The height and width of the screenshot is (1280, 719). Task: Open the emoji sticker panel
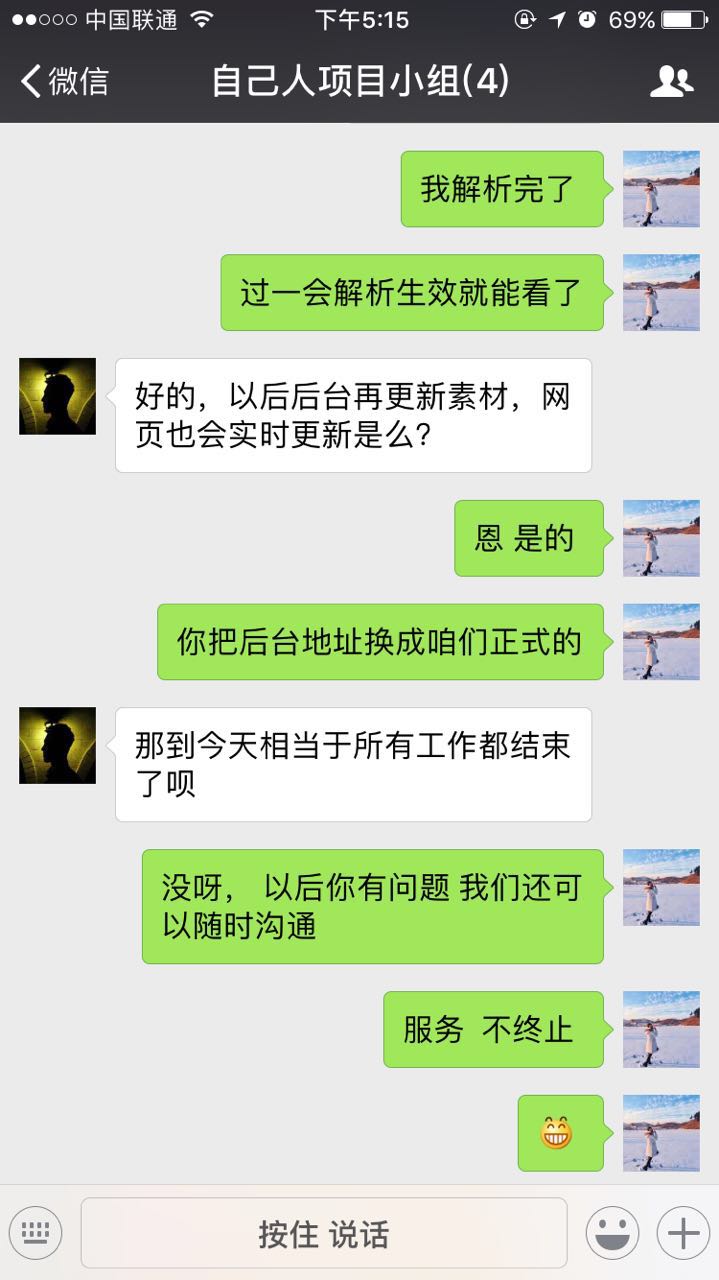(612, 1233)
